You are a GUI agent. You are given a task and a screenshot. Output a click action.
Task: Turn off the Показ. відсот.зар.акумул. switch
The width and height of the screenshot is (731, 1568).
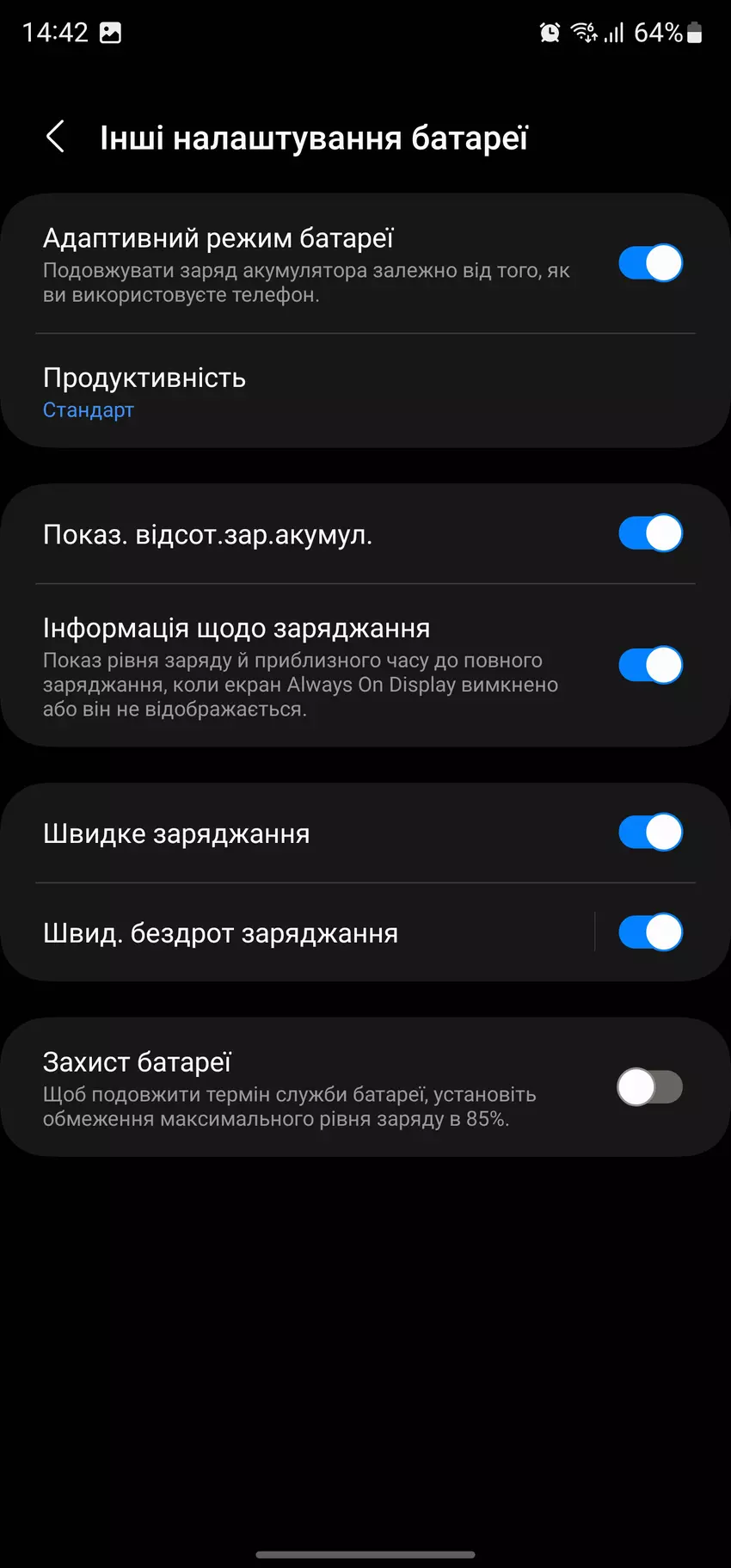(x=651, y=533)
